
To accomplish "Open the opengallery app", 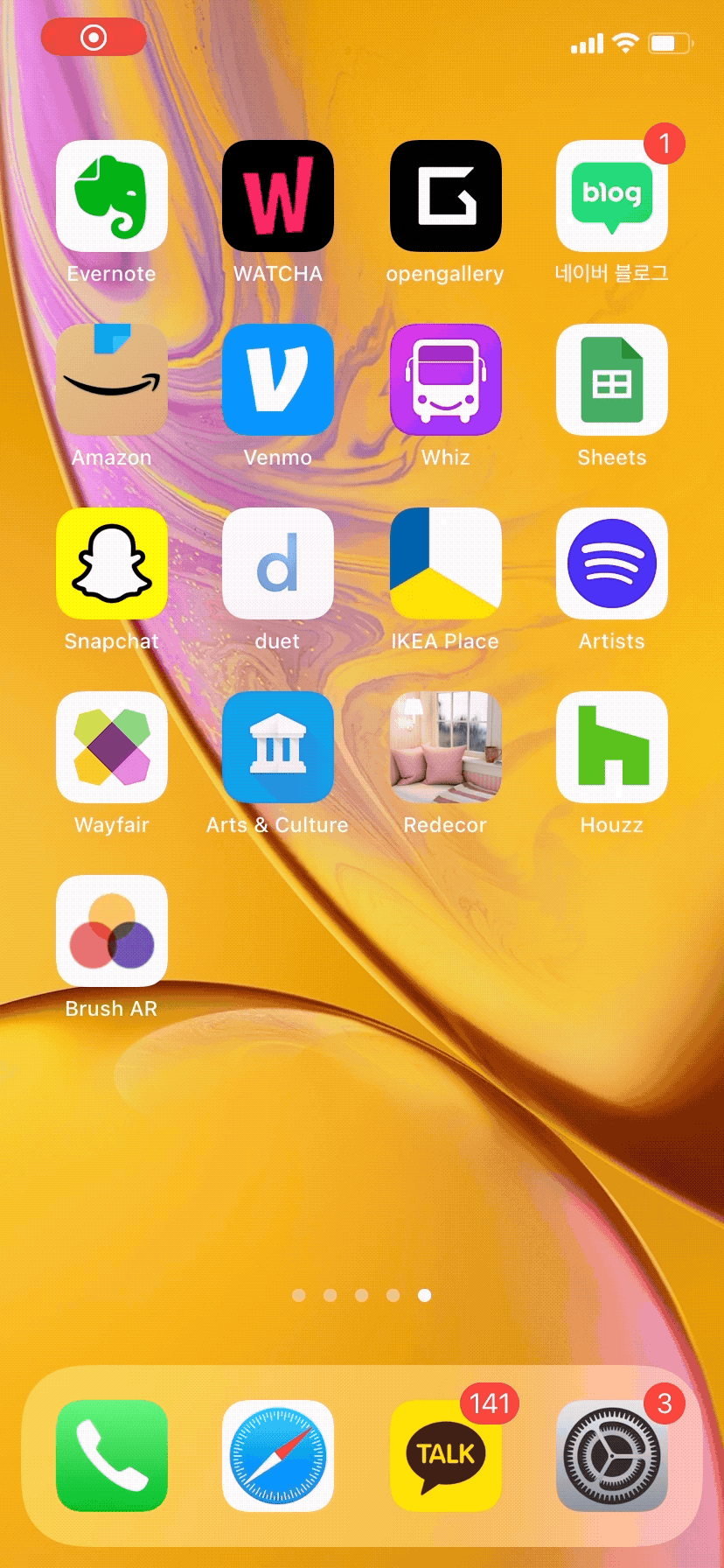I will [x=445, y=196].
